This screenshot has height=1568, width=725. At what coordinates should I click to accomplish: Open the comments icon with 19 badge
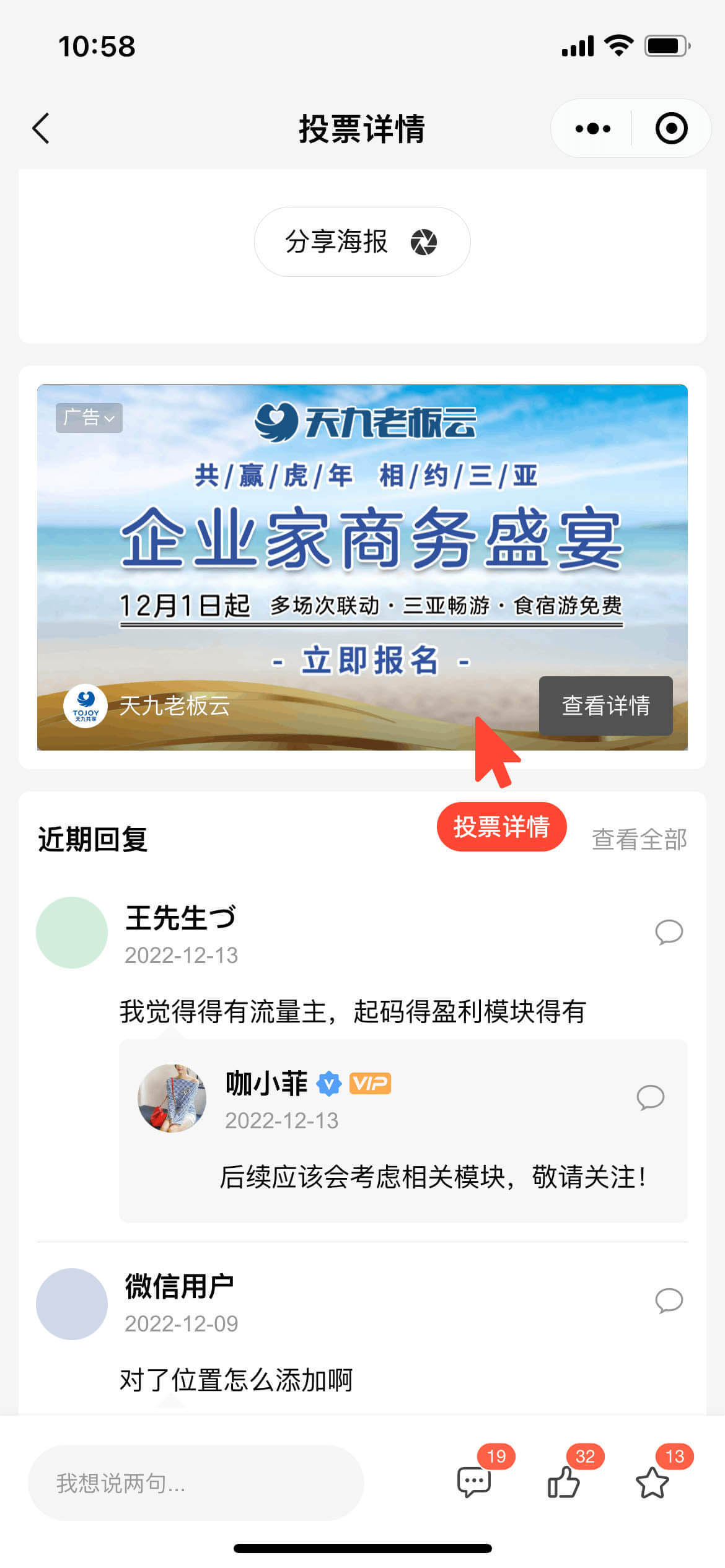coord(474,1482)
